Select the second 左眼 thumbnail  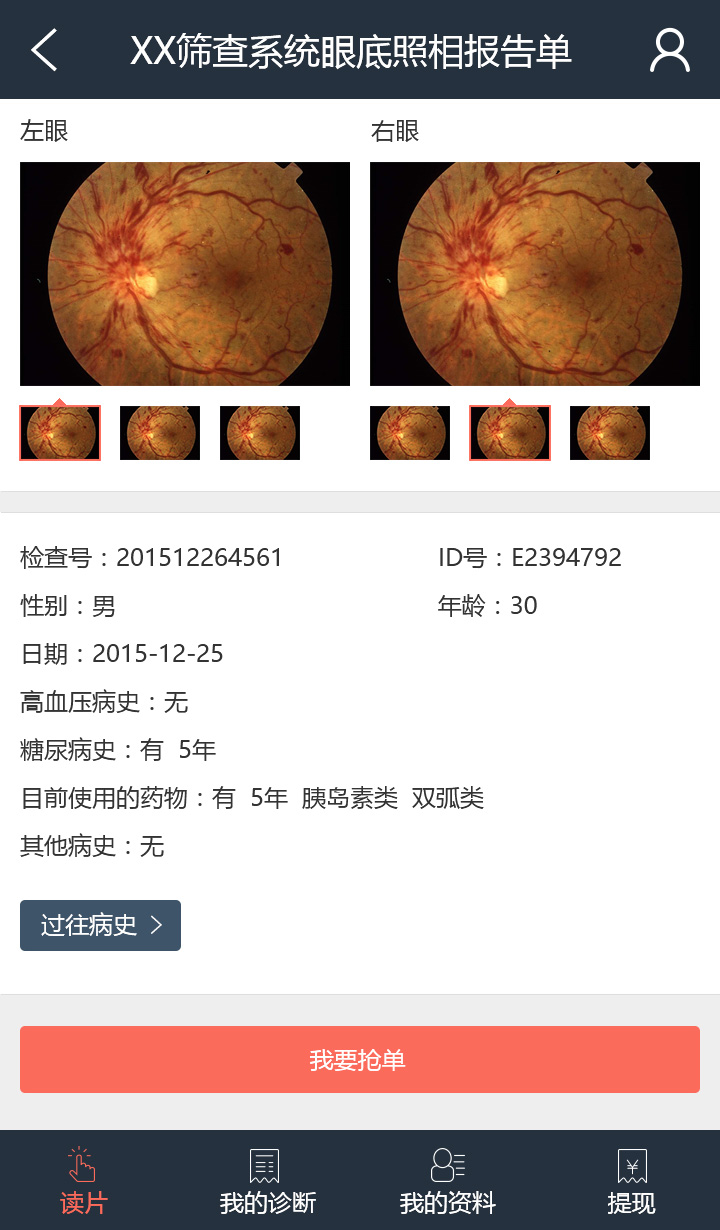click(x=160, y=433)
